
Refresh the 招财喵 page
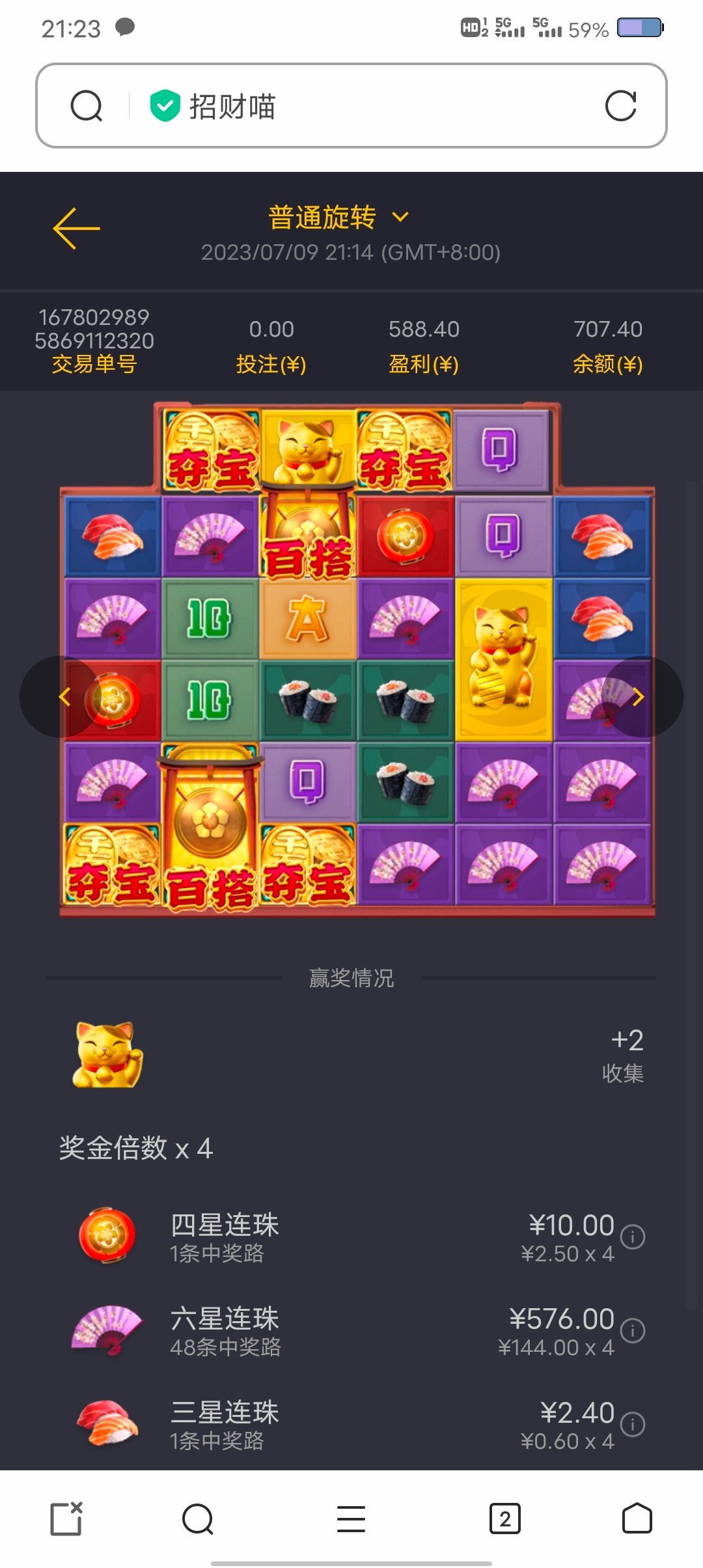(622, 106)
